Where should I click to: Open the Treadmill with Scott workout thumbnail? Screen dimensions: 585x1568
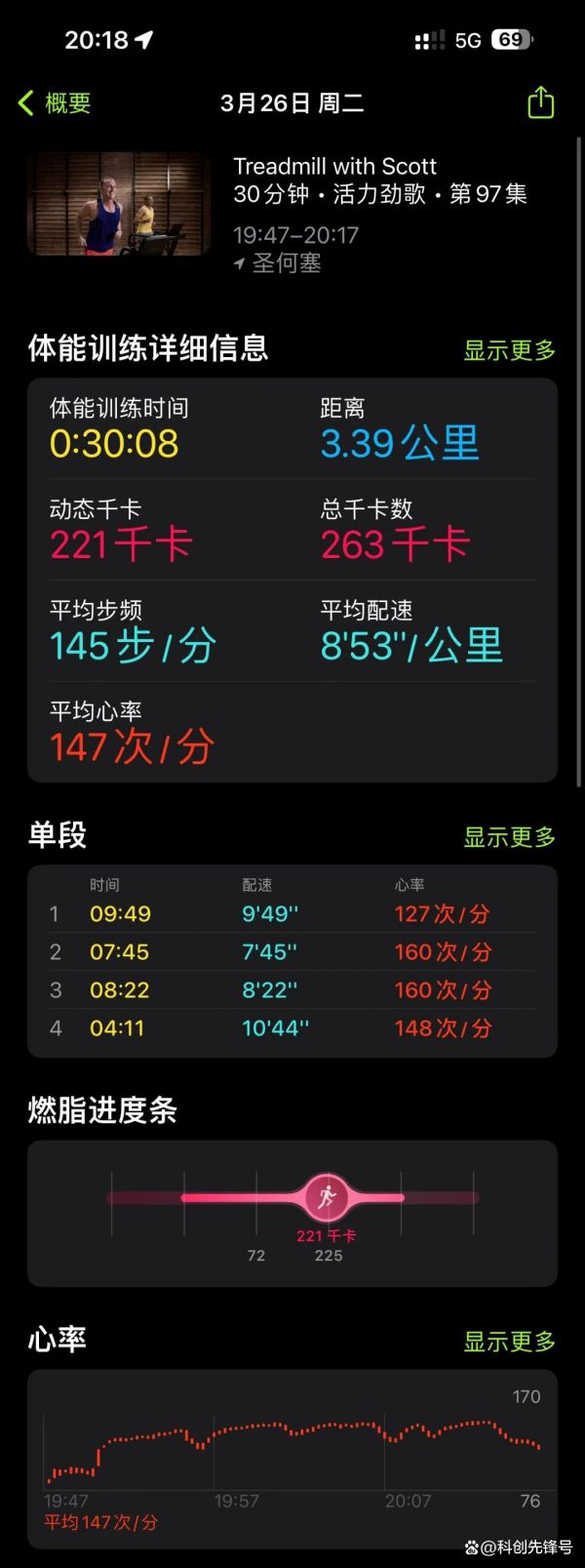tap(119, 204)
